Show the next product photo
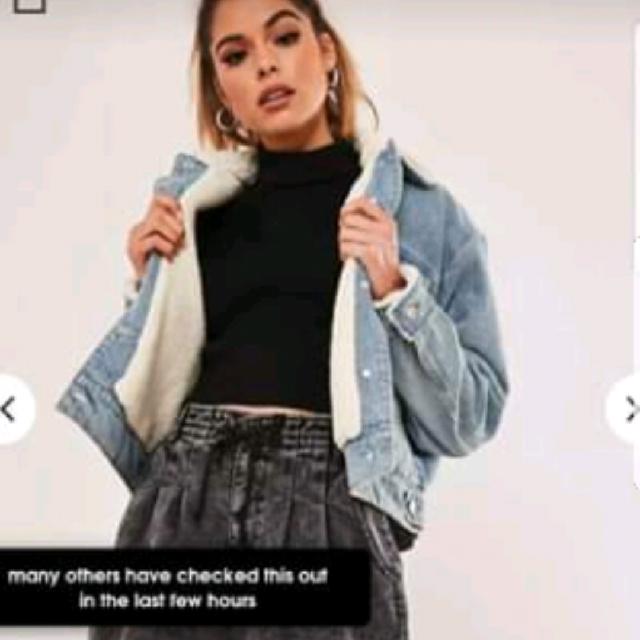Screen dimensions: 640x640 point(627,408)
